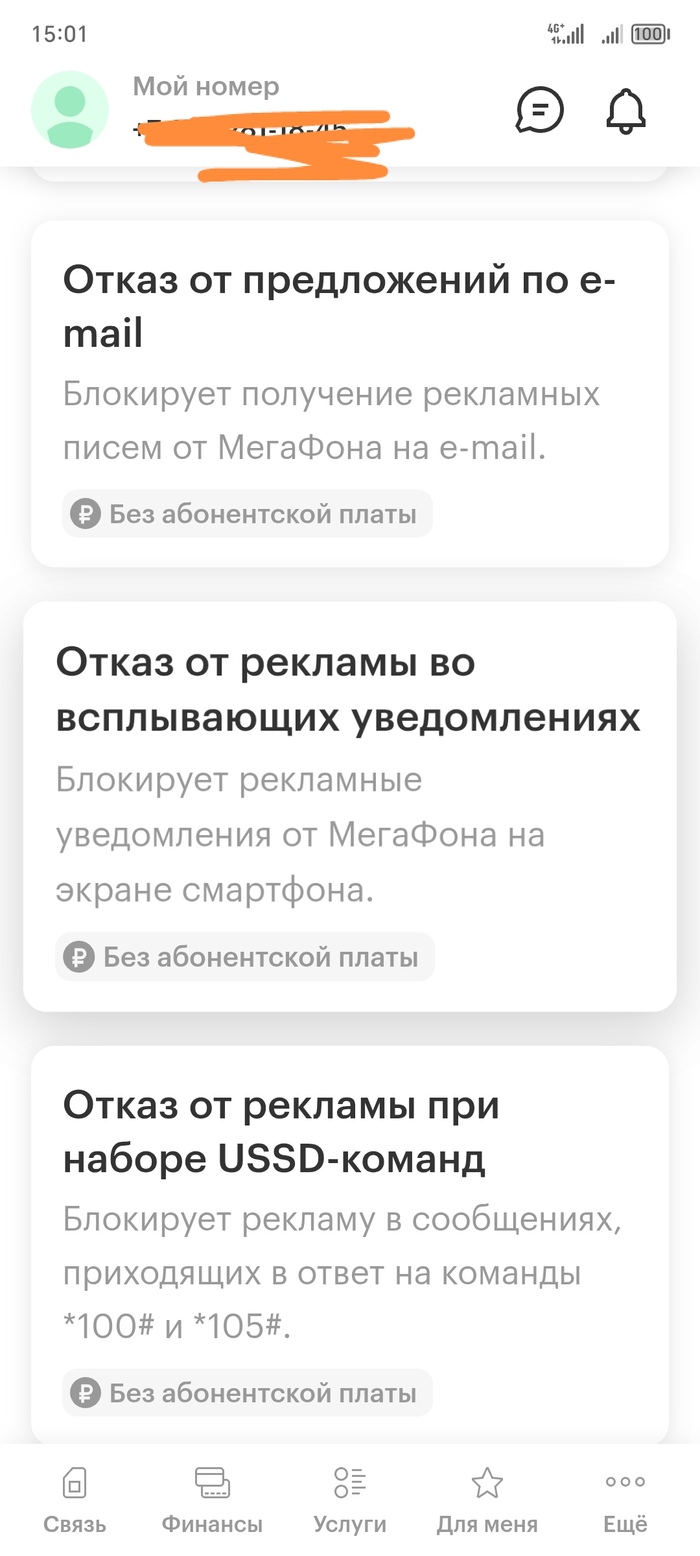Open the Для меня tab
The width and height of the screenshot is (700, 1556).
pyautogui.click(x=487, y=1500)
